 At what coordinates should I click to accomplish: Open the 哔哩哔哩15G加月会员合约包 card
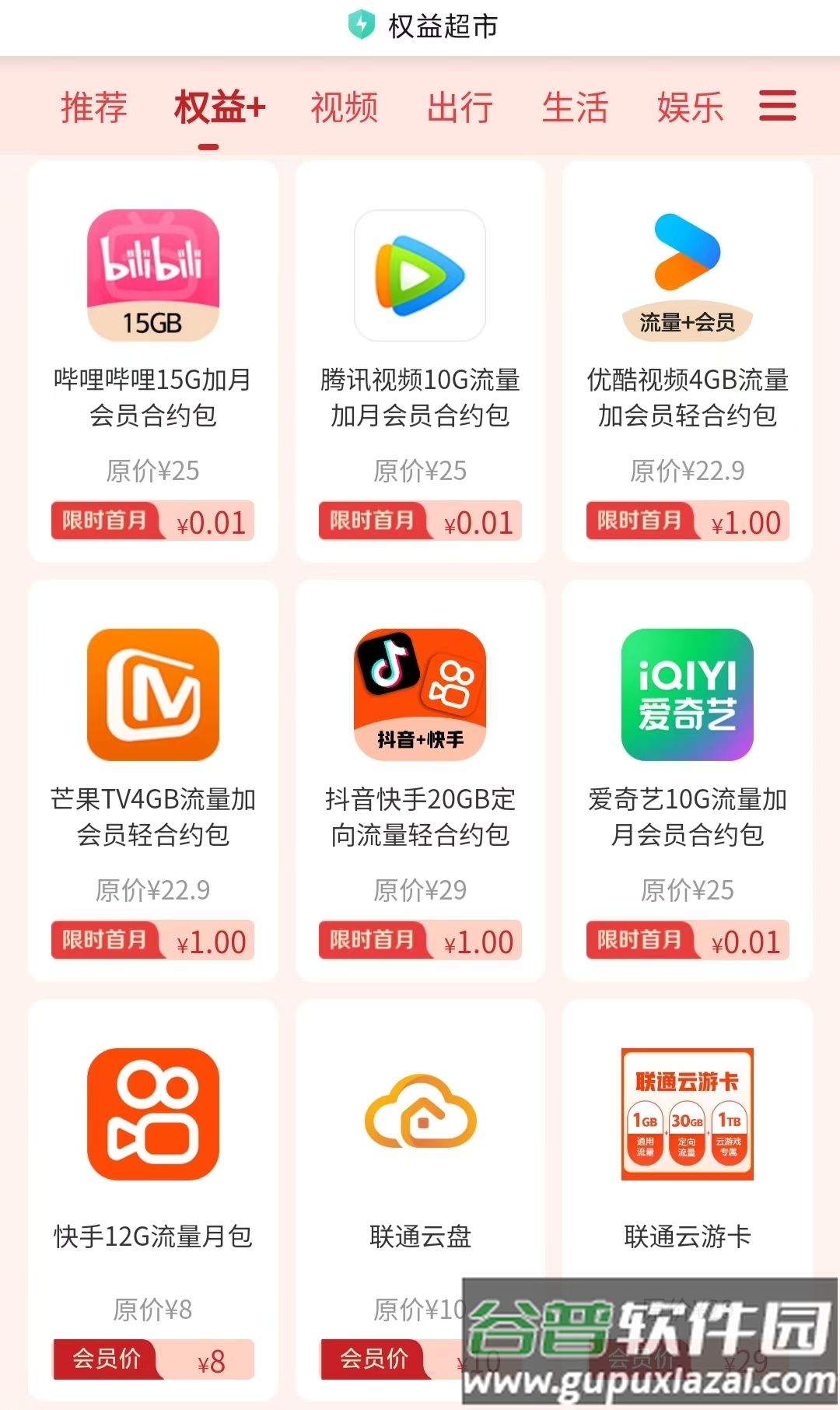pos(153,362)
